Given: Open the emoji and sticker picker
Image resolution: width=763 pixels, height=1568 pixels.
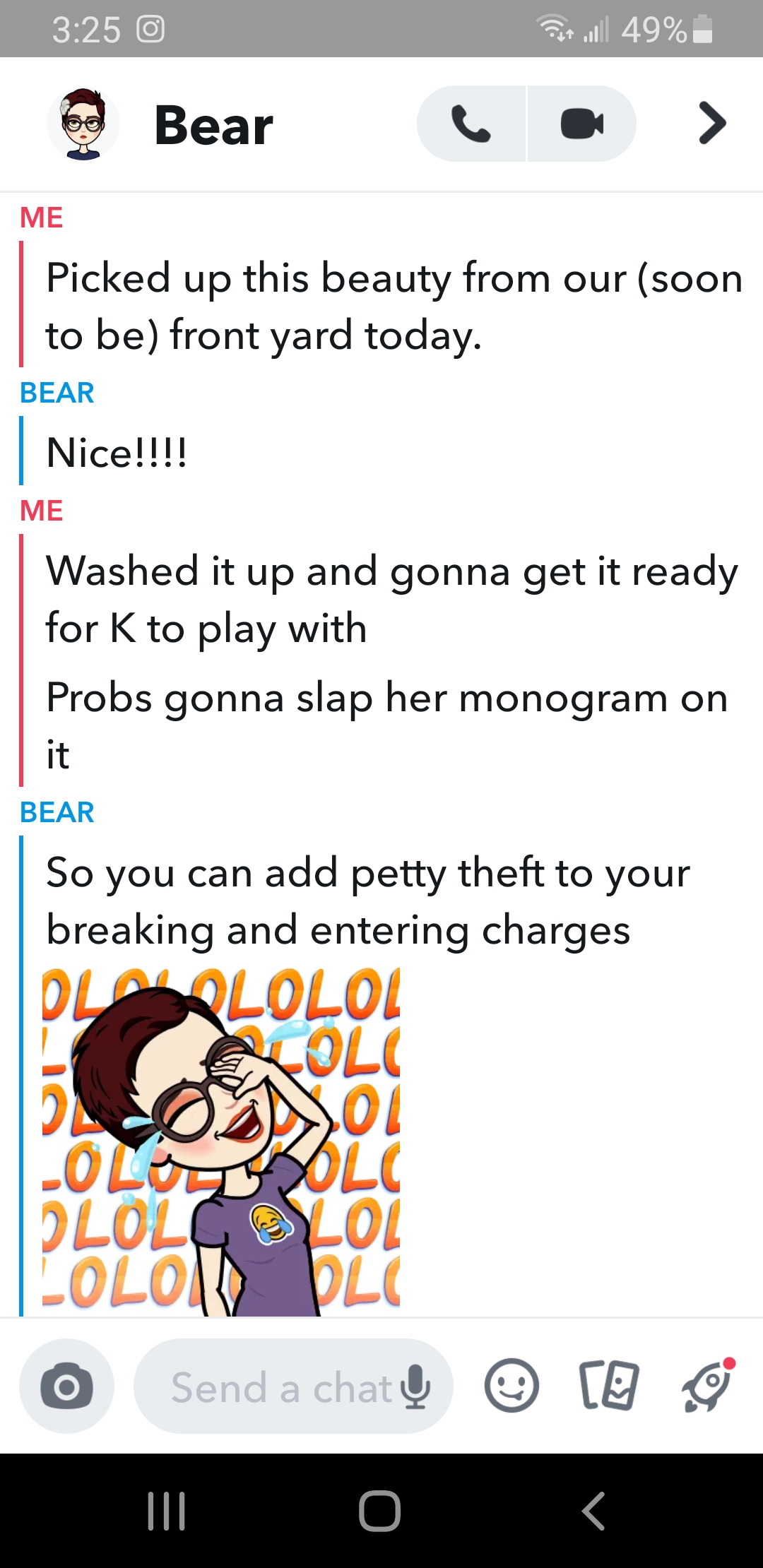Looking at the screenshot, I should point(511,1386).
